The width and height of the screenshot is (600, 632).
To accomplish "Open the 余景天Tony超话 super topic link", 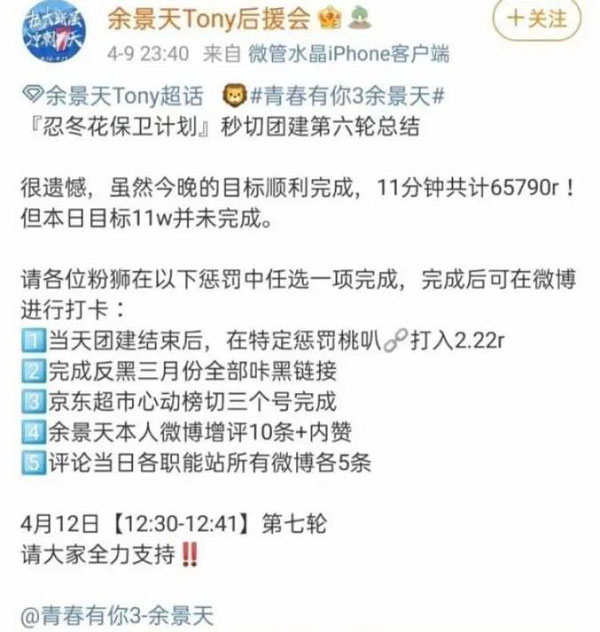I will [120, 97].
